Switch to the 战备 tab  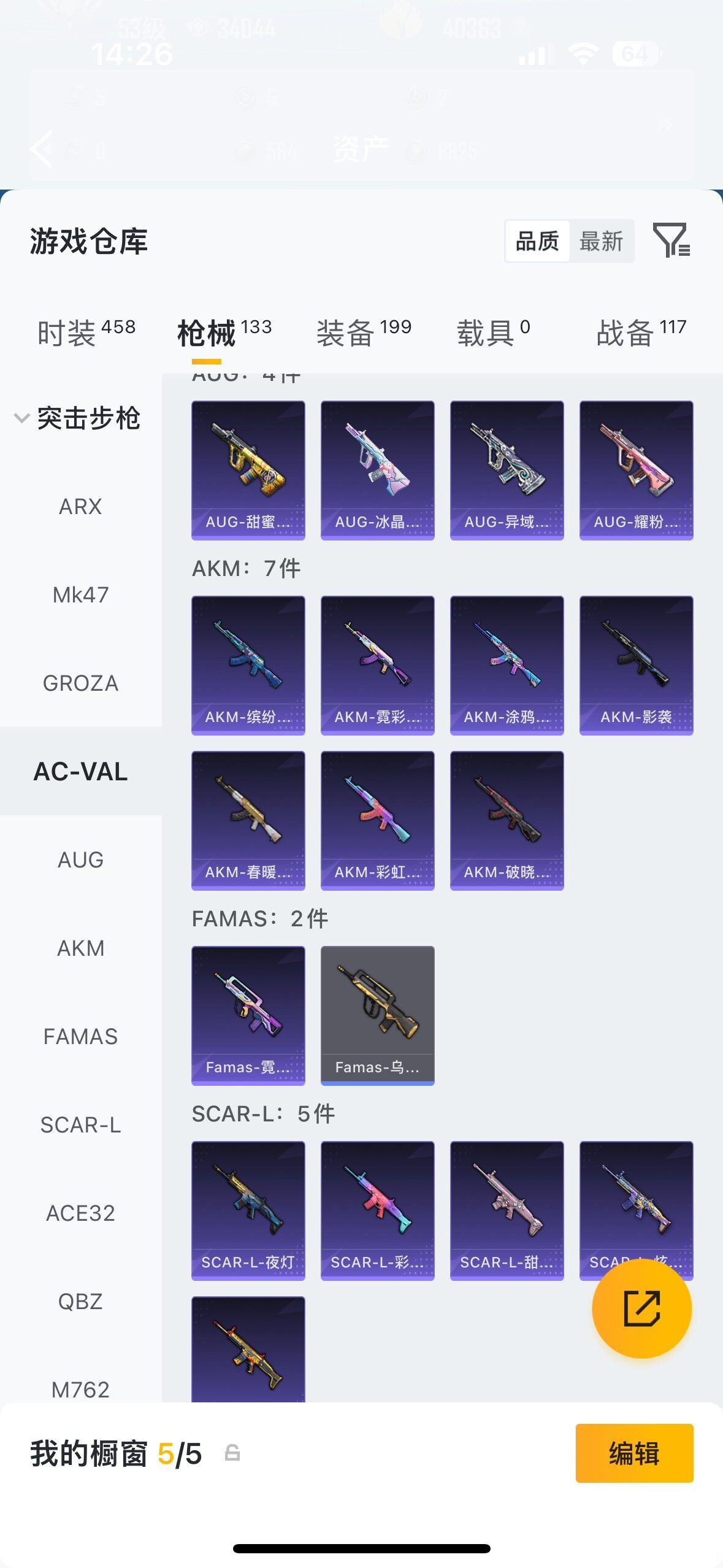tap(641, 332)
